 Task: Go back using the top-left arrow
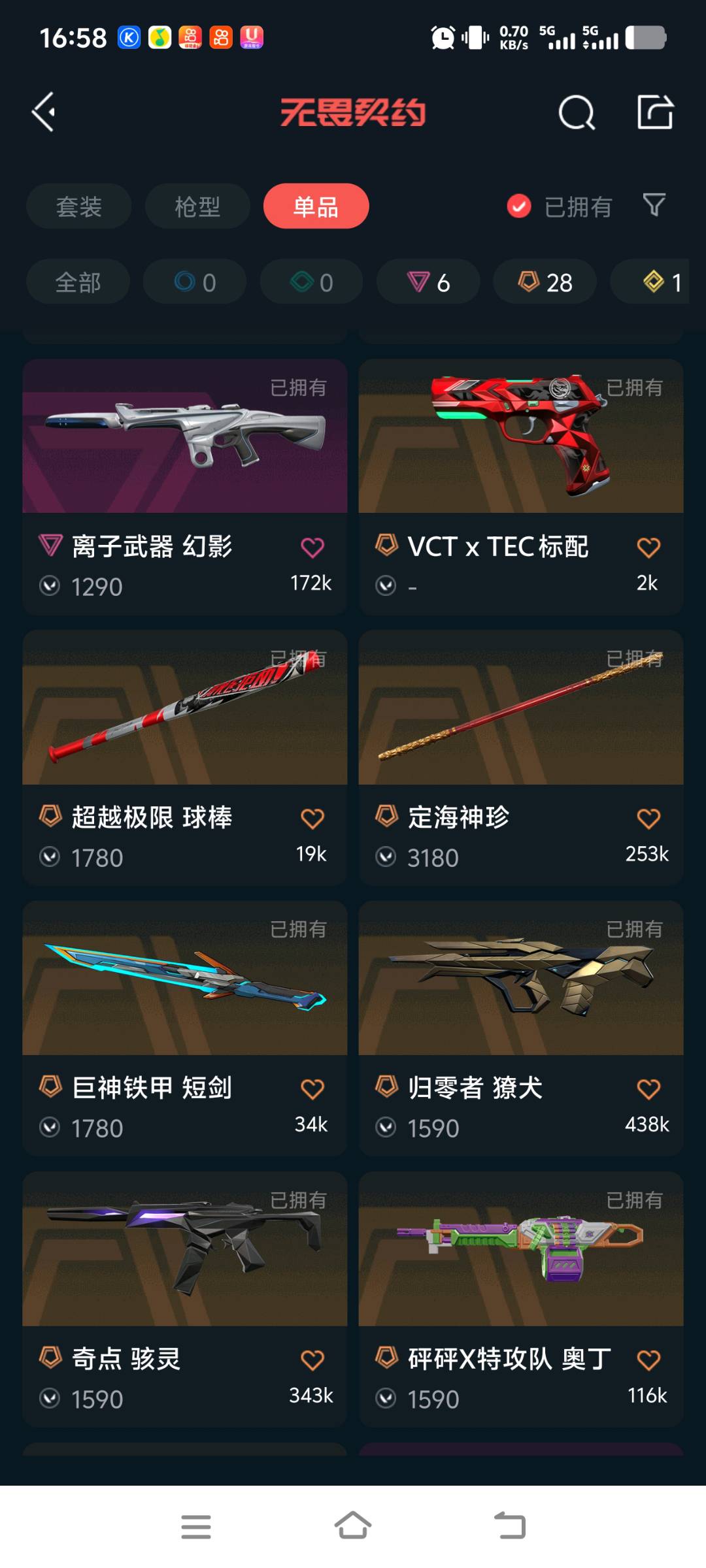coord(44,112)
